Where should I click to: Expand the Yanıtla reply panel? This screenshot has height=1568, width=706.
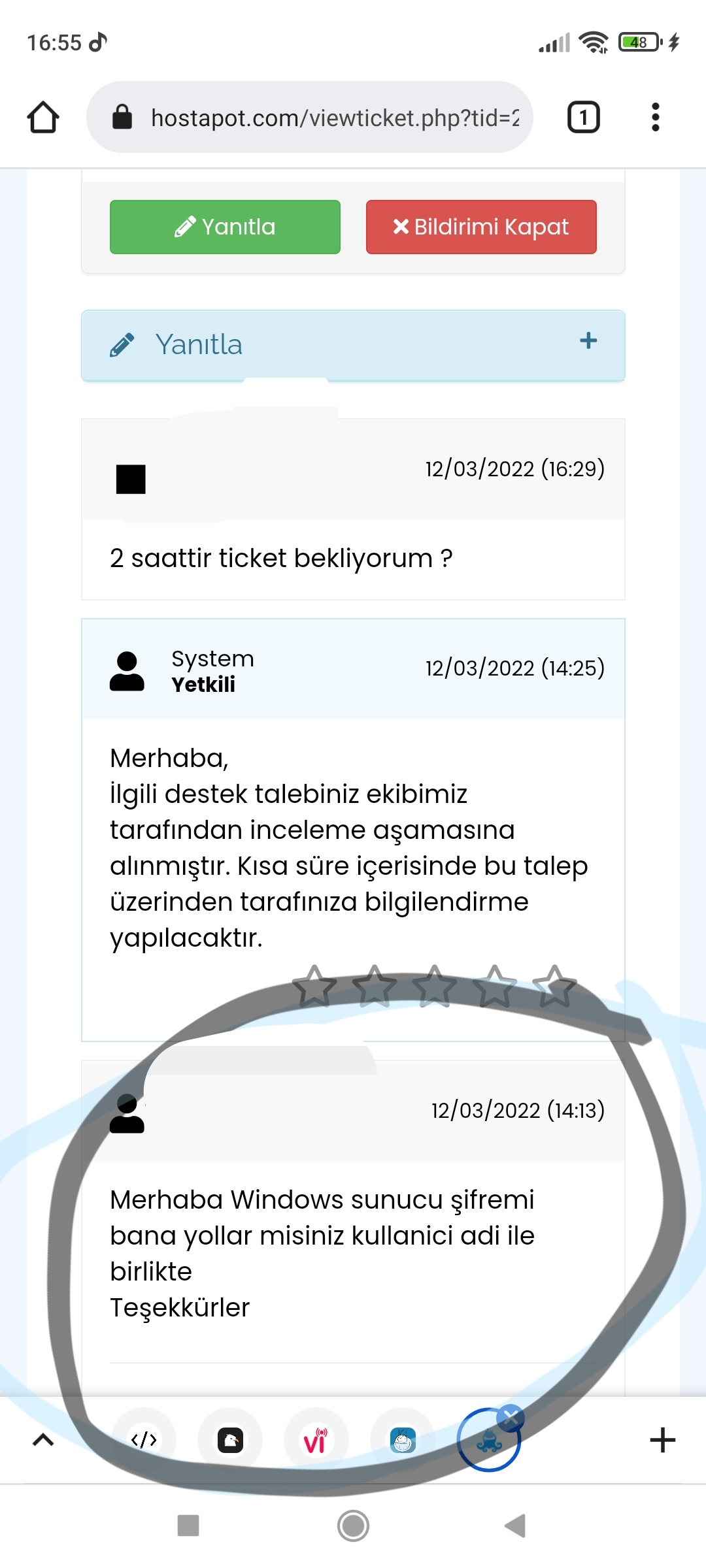pyautogui.click(x=353, y=344)
